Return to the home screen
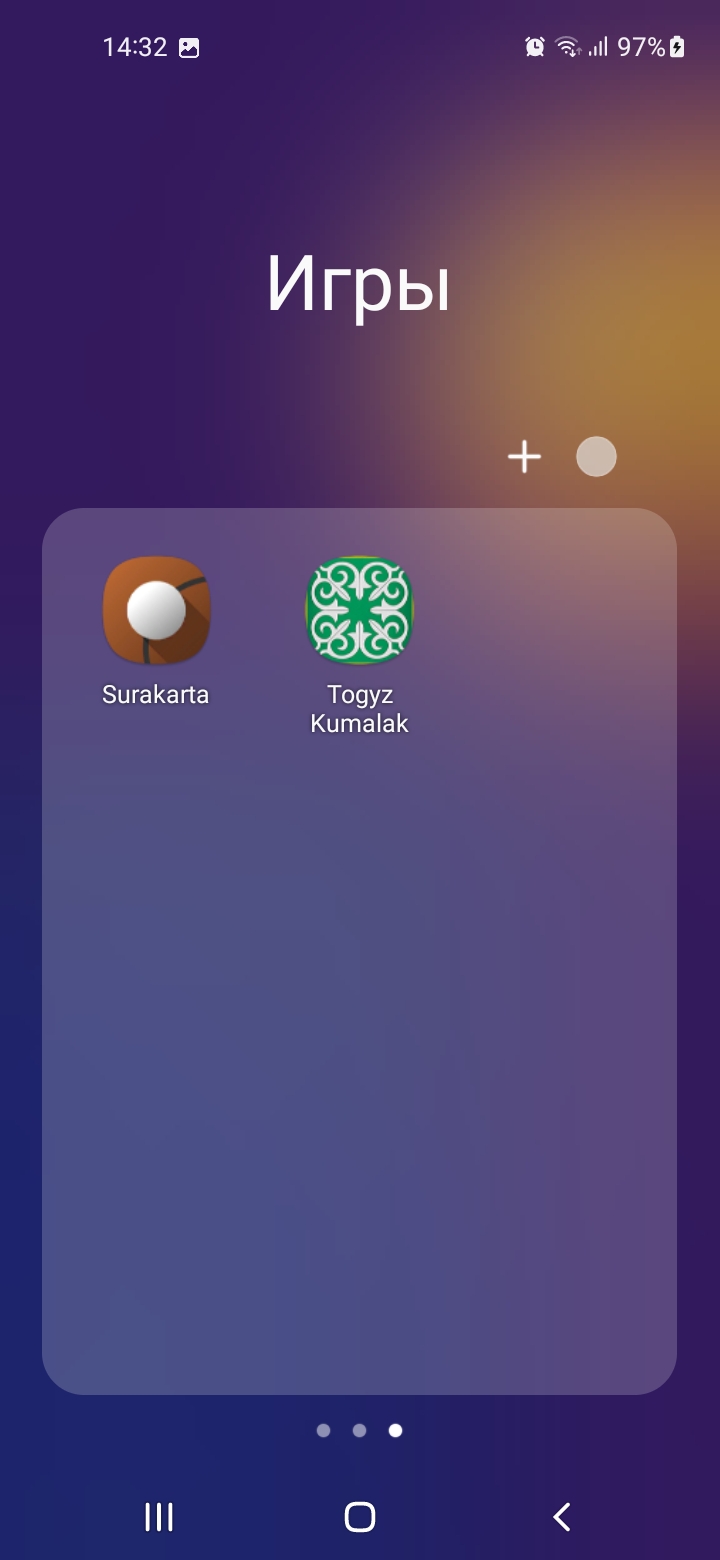Screen dimensions: 720x1560 [360, 1517]
